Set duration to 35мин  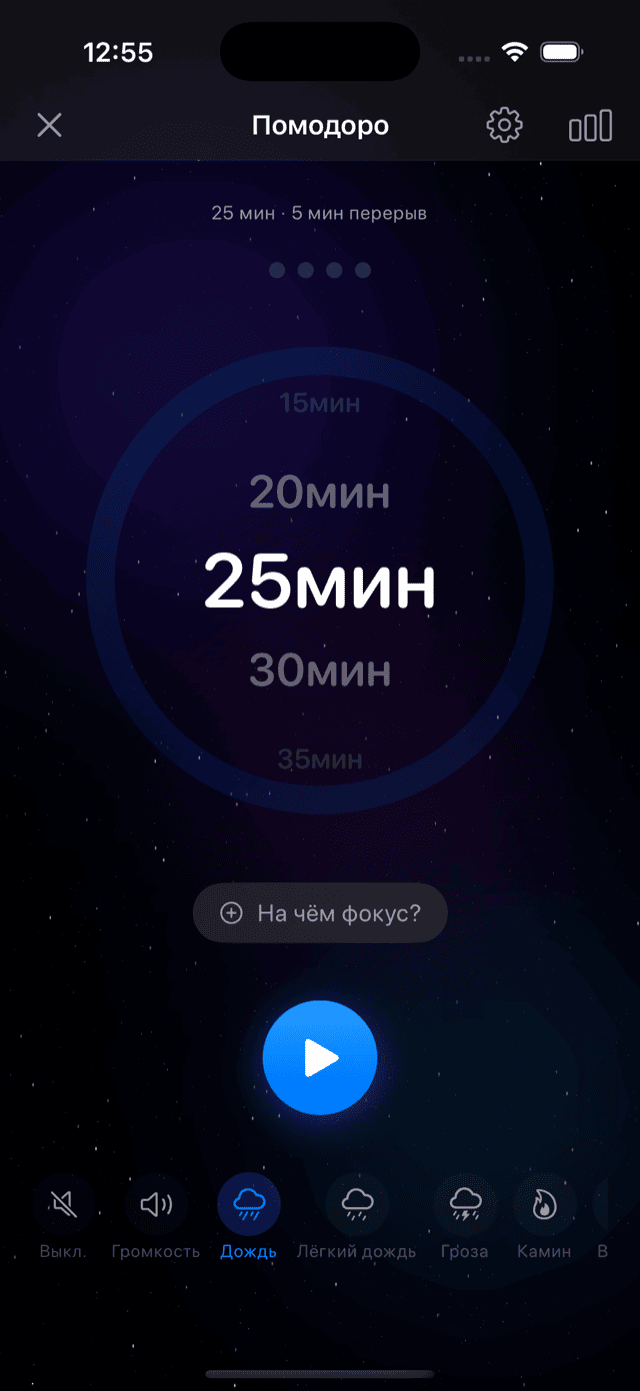point(320,759)
